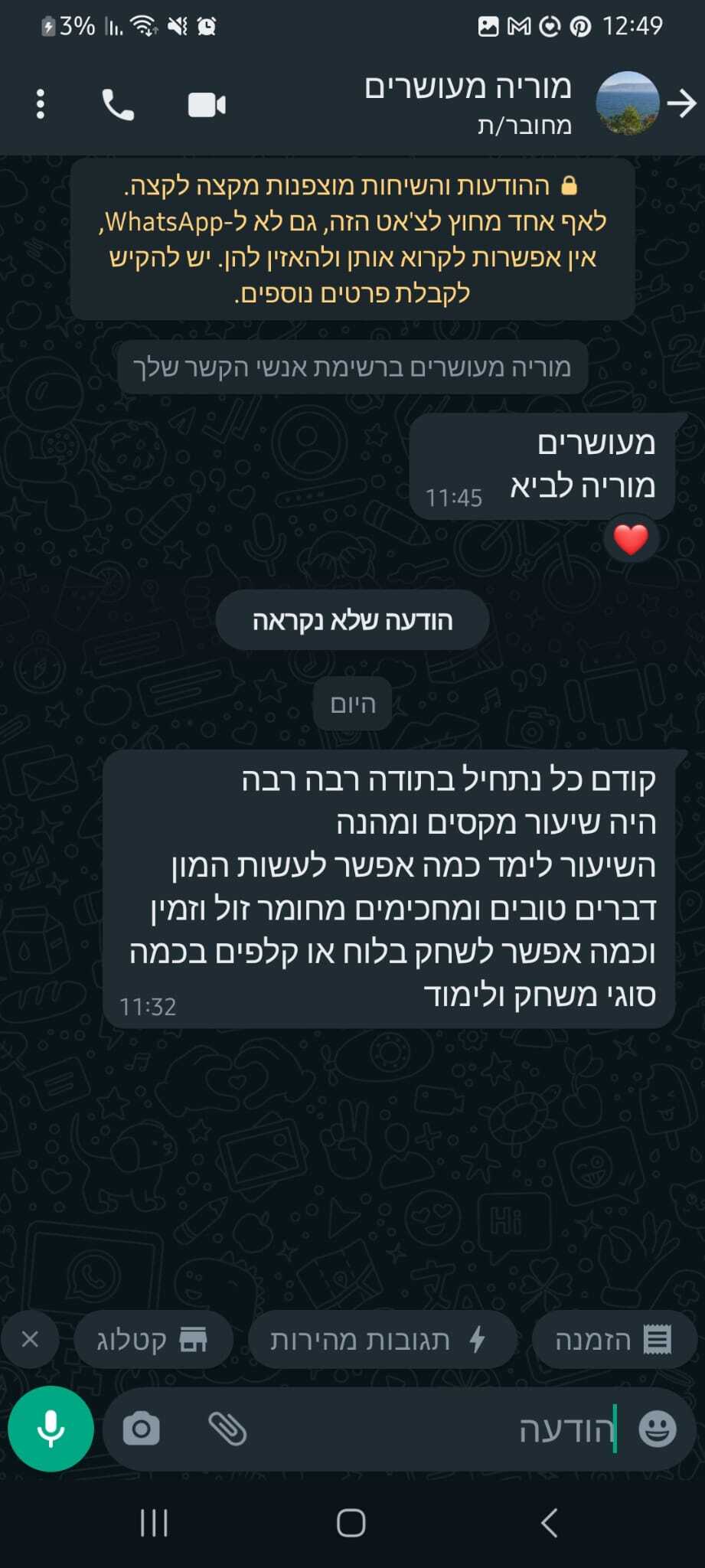Screen dimensions: 705x1568
Task: Open the קטלוג catalog chip
Action: coord(152,1340)
